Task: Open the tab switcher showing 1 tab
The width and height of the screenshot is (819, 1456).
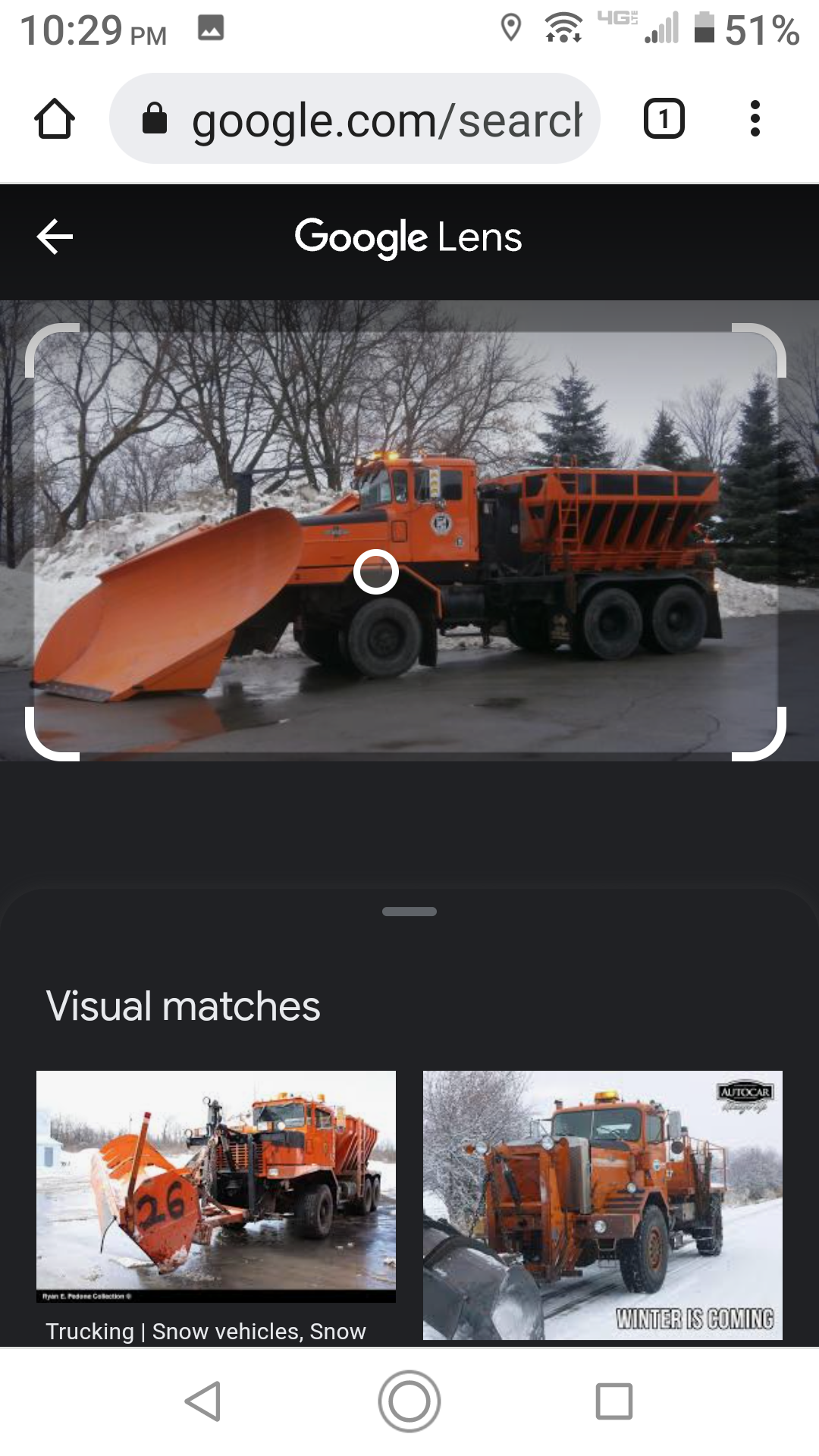Action: click(664, 119)
